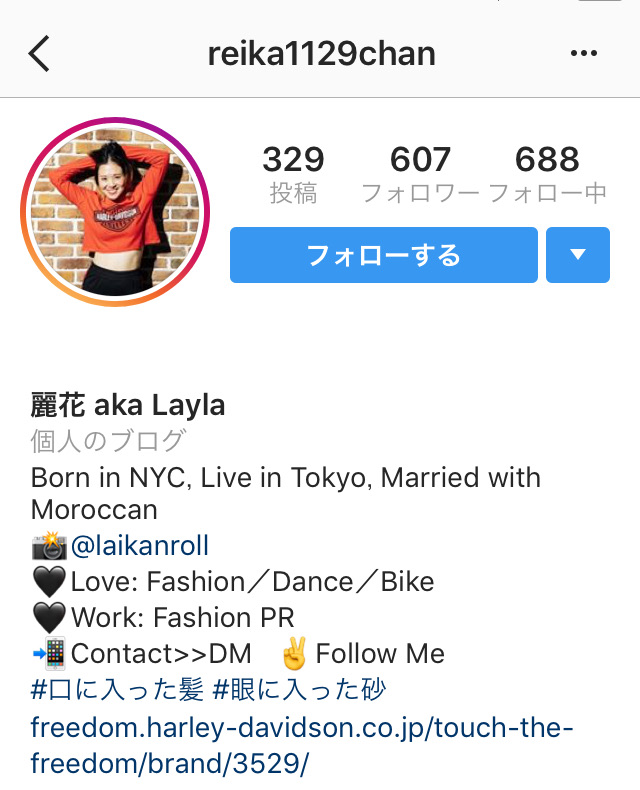Image resolution: width=640 pixels, height=790 pixels.
Task: View the 688 フォロー中 following list
Action: pyautogui.click(x=547, y=174)
